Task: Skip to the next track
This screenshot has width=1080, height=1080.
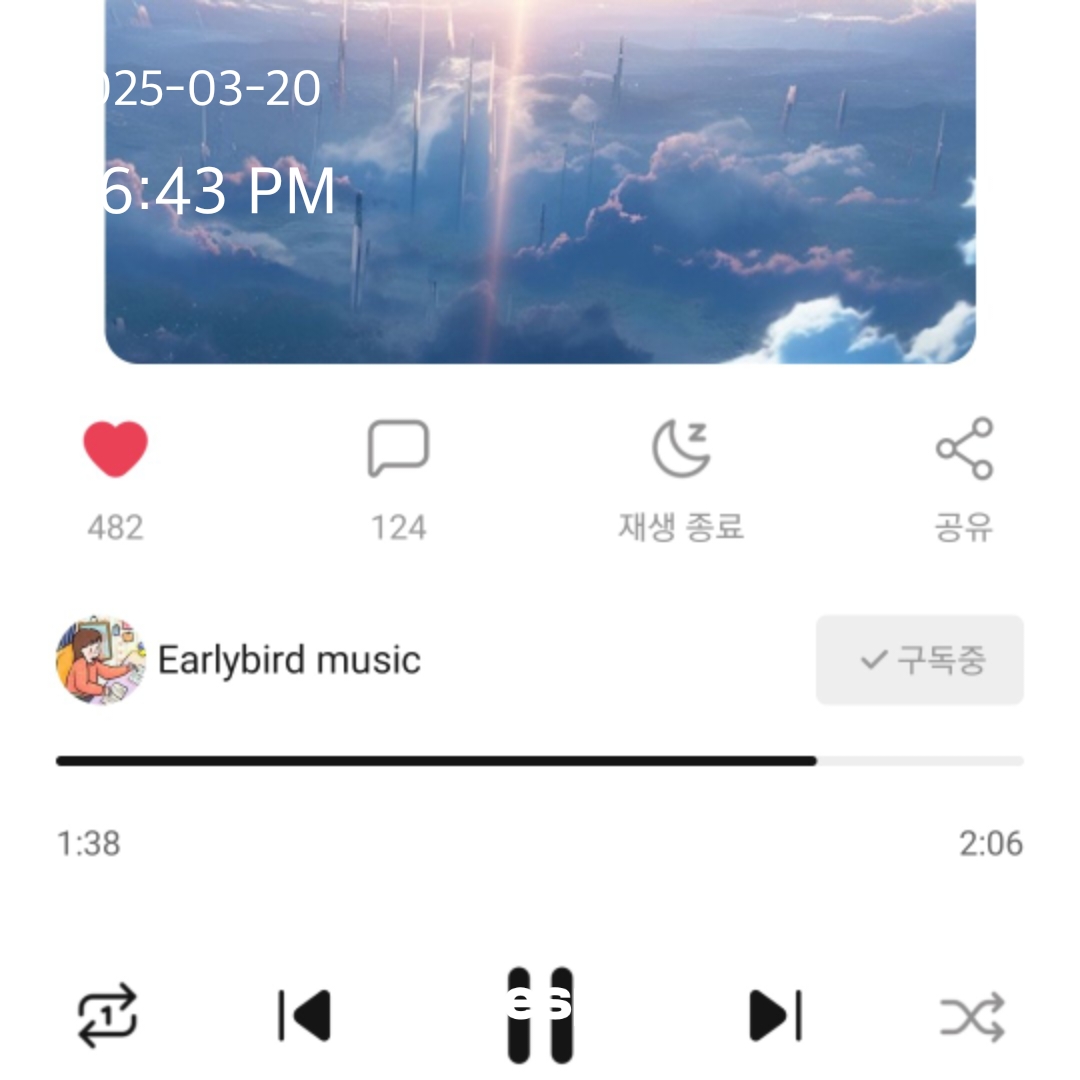Action: 776,1016
